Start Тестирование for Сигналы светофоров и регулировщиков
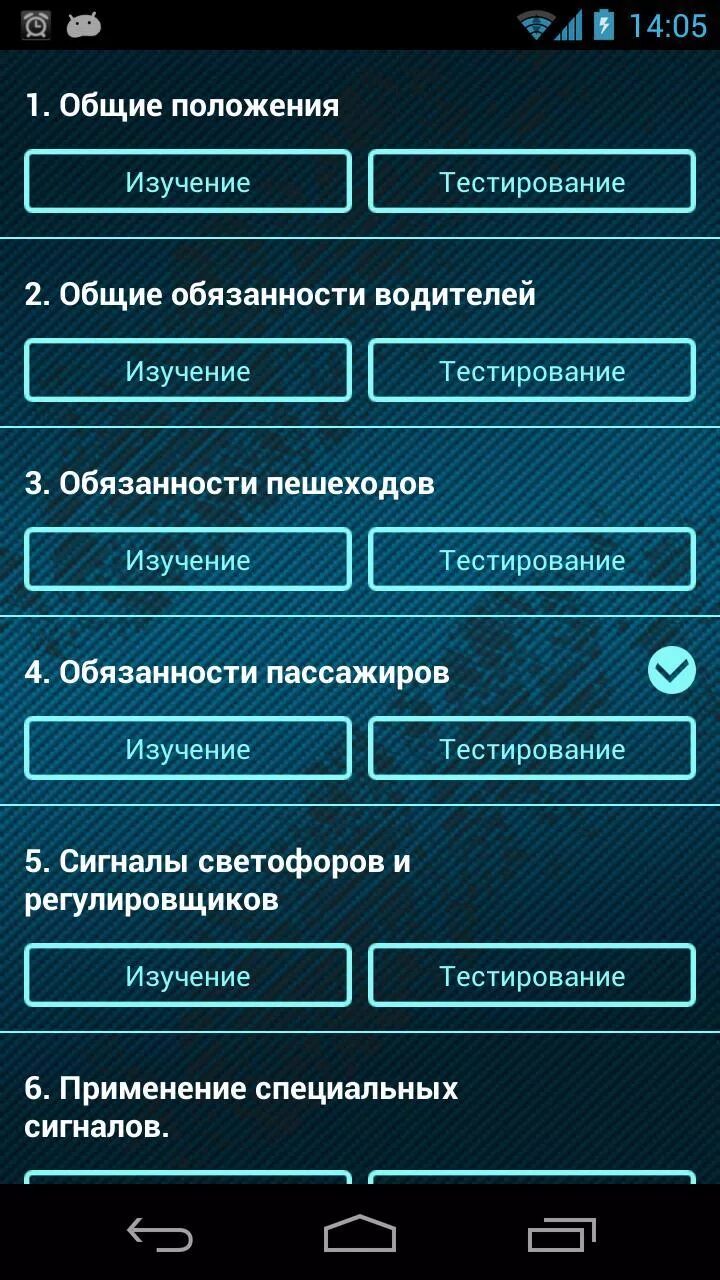This screenshot has width=720, height=1280. 532,976
